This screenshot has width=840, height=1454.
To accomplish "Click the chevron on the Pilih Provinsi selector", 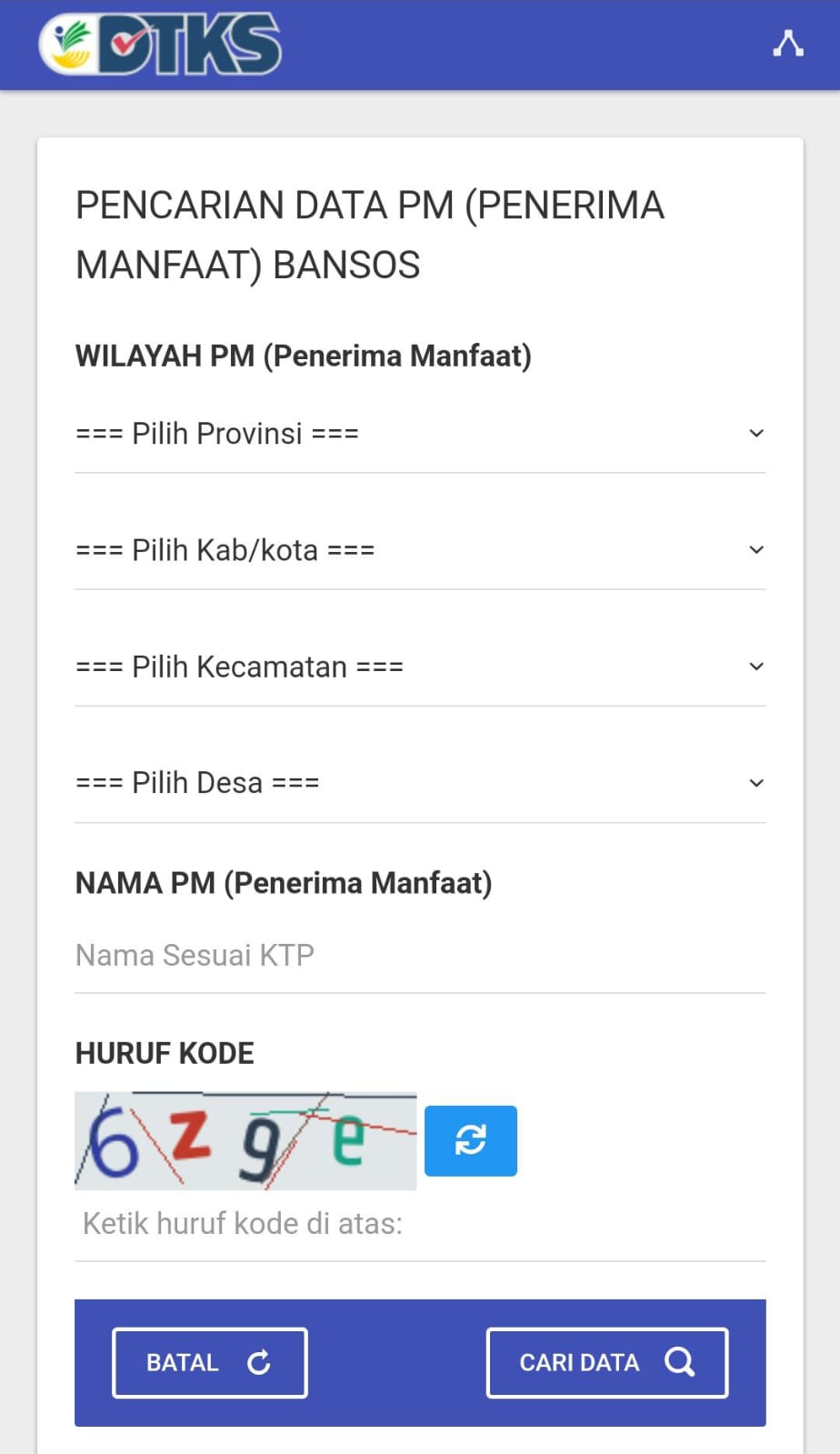I will click(x=756, y=433).
